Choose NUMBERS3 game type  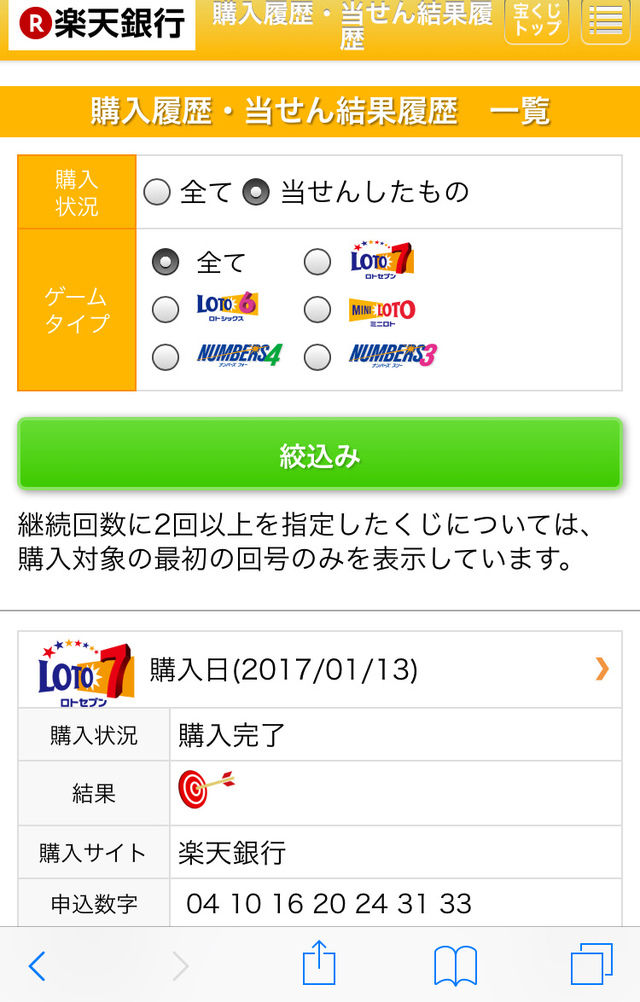(x=317, y=356)
